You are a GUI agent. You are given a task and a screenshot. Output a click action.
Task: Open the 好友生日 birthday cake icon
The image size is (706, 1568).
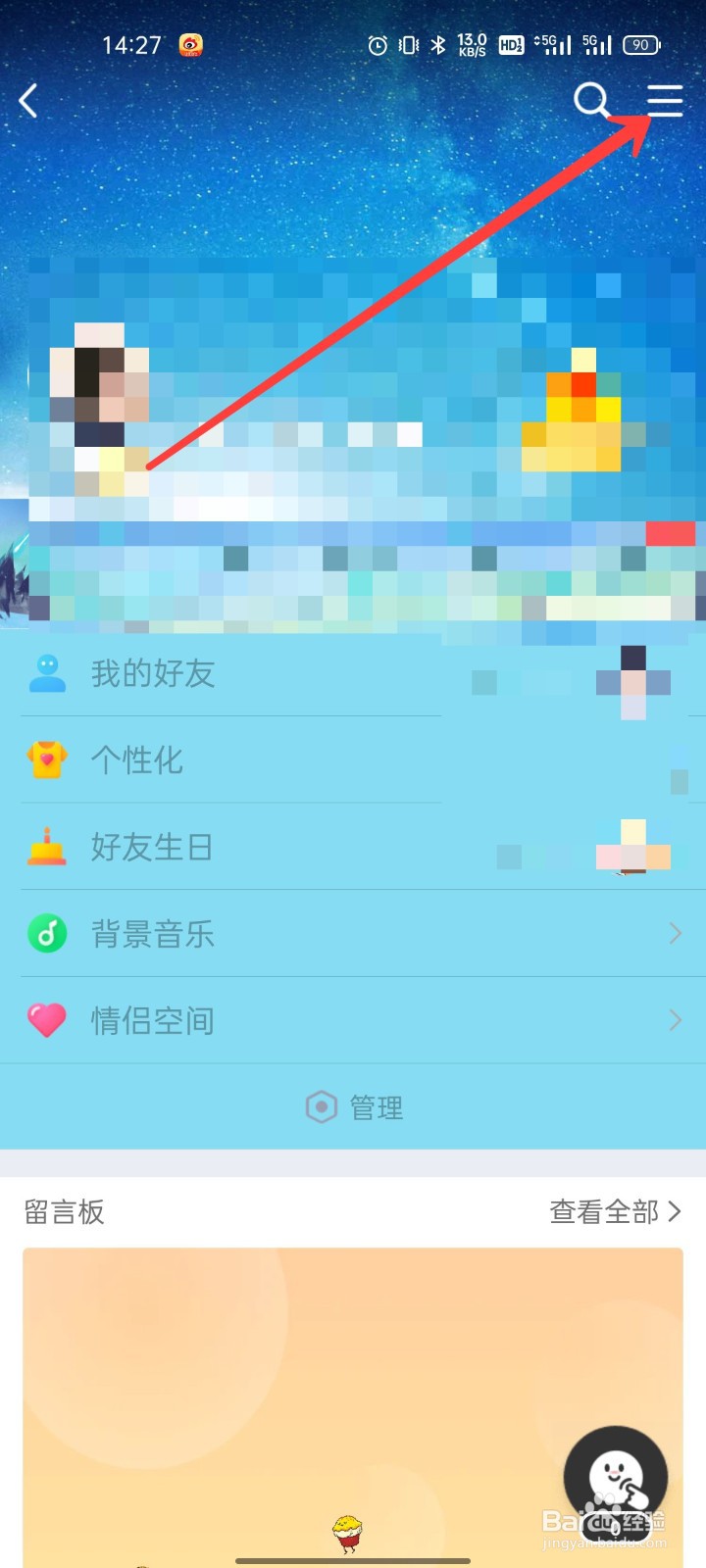[47, 847]
